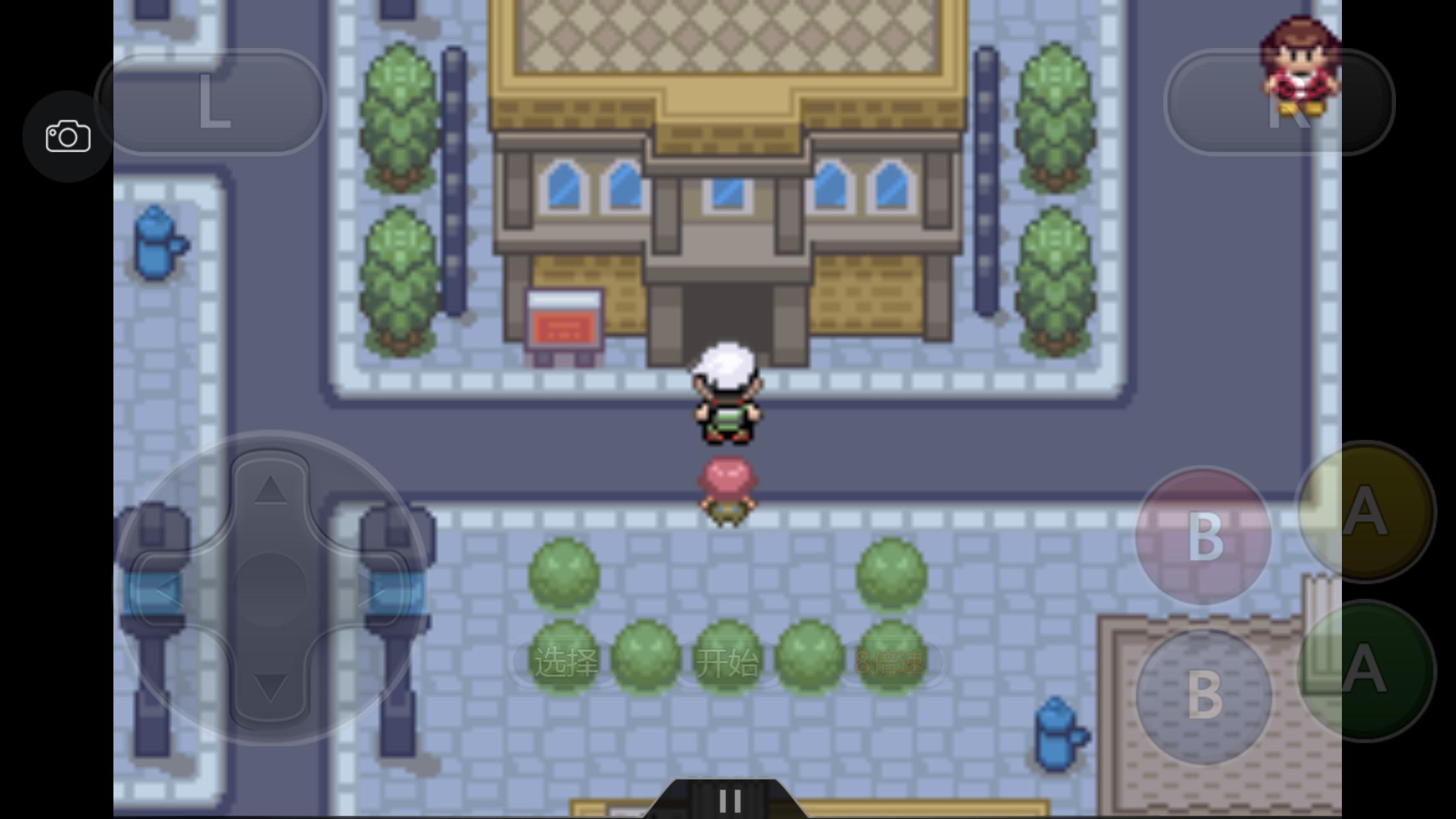The width and height of the screenshot is (1456, 819).
Task: Take a screenshot with the camera icon
Action: pos(68,136)
